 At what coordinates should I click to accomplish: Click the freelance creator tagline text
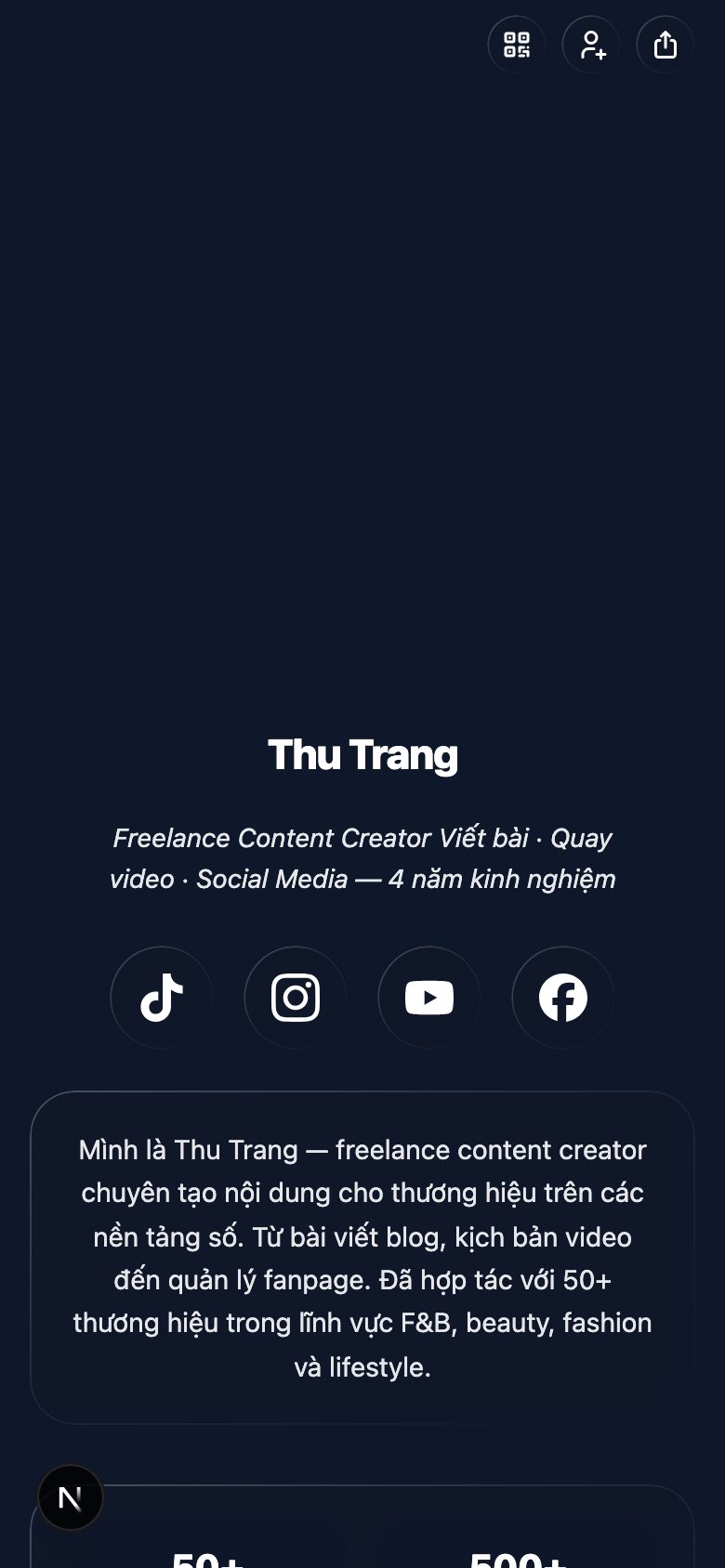tap(362, 857)
